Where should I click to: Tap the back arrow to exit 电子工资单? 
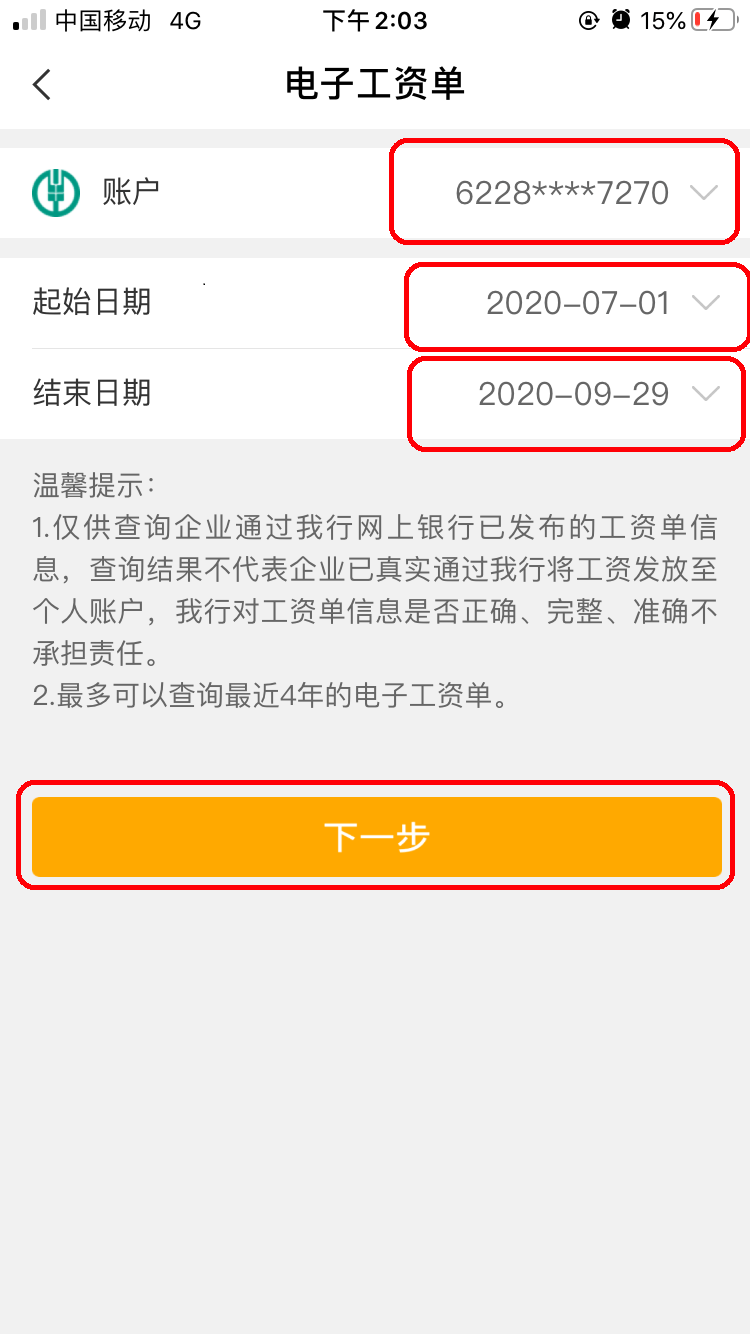click(41, 84)
